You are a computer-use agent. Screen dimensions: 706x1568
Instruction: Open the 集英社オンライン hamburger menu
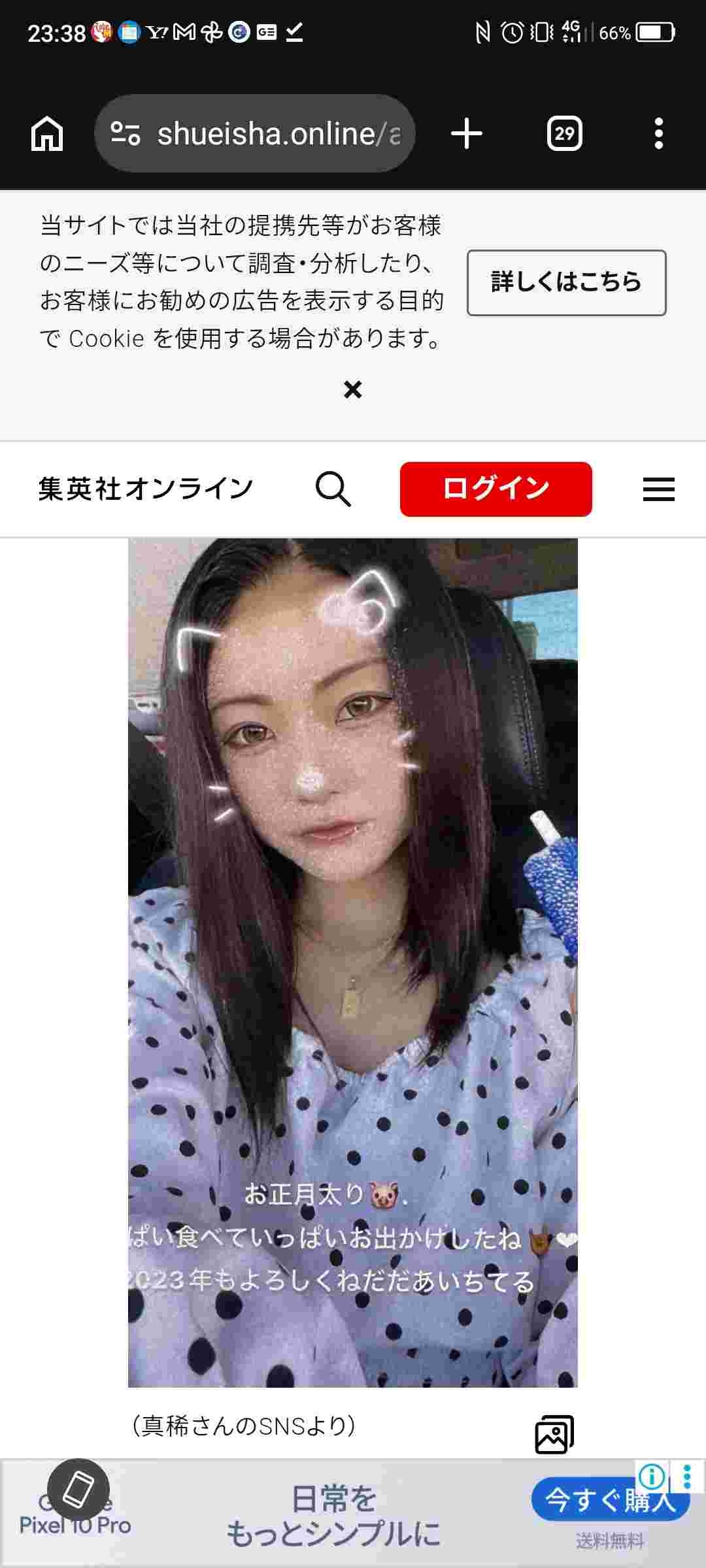[x=660, y=489]
